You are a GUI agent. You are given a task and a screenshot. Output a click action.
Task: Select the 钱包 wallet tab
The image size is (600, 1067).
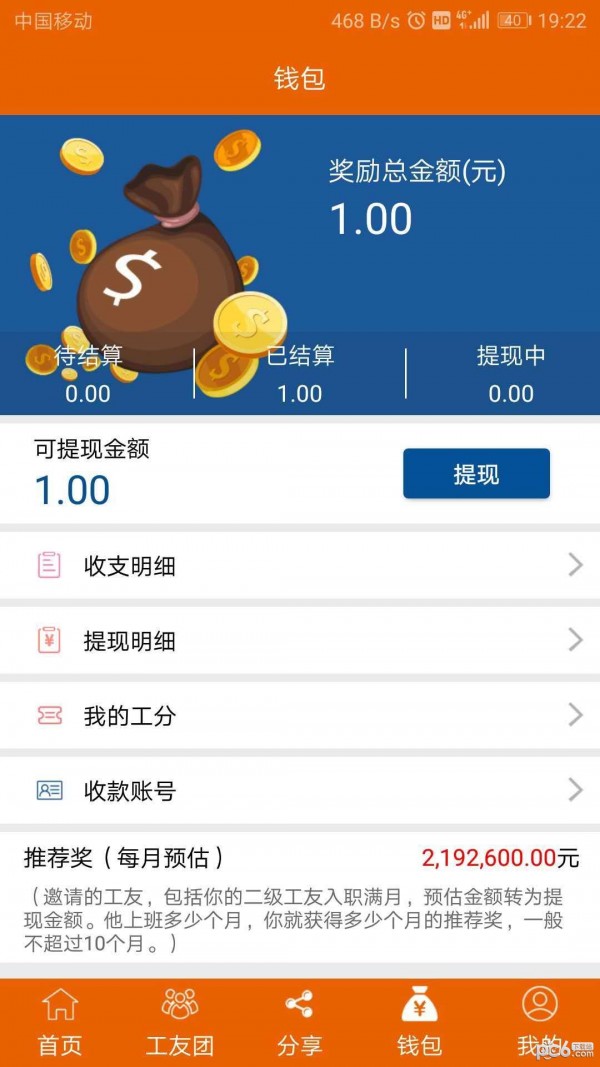419,1022
